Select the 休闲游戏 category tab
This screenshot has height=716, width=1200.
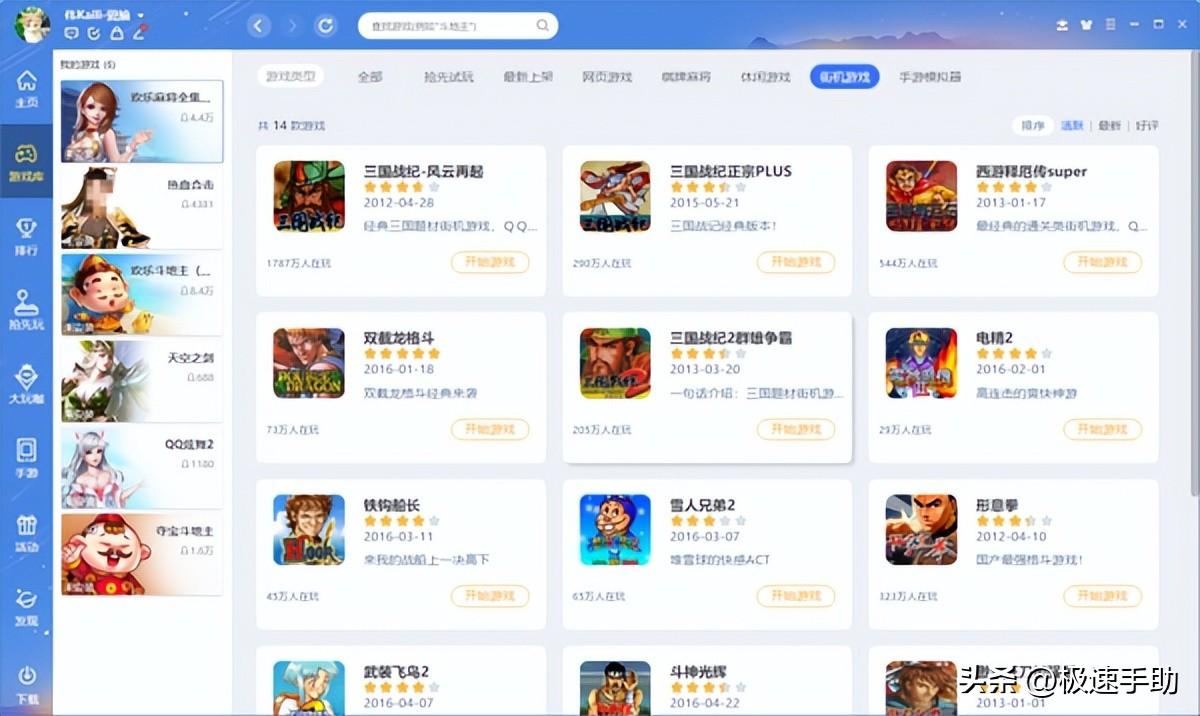point(765,77)
